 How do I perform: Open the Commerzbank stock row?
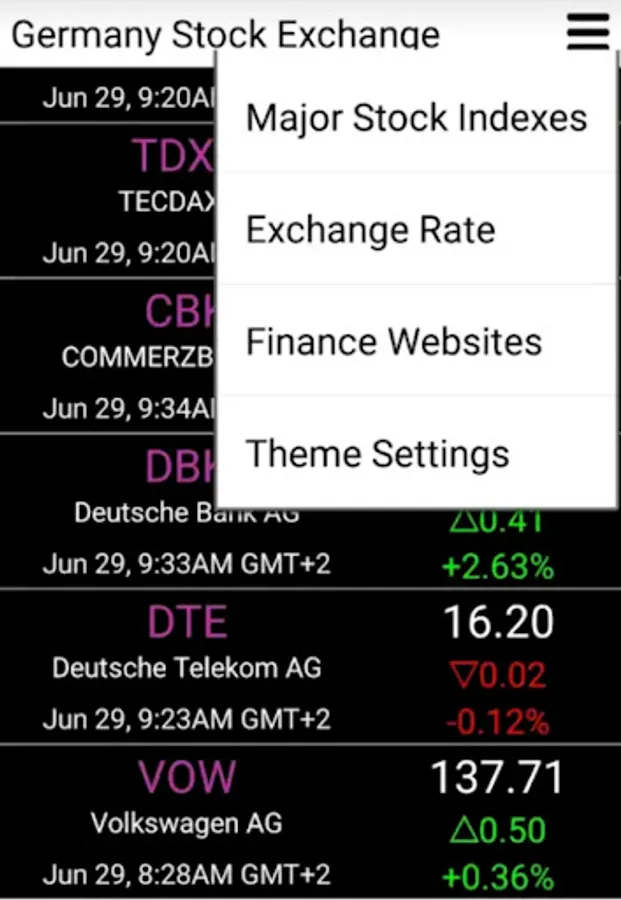click(110, 356)
